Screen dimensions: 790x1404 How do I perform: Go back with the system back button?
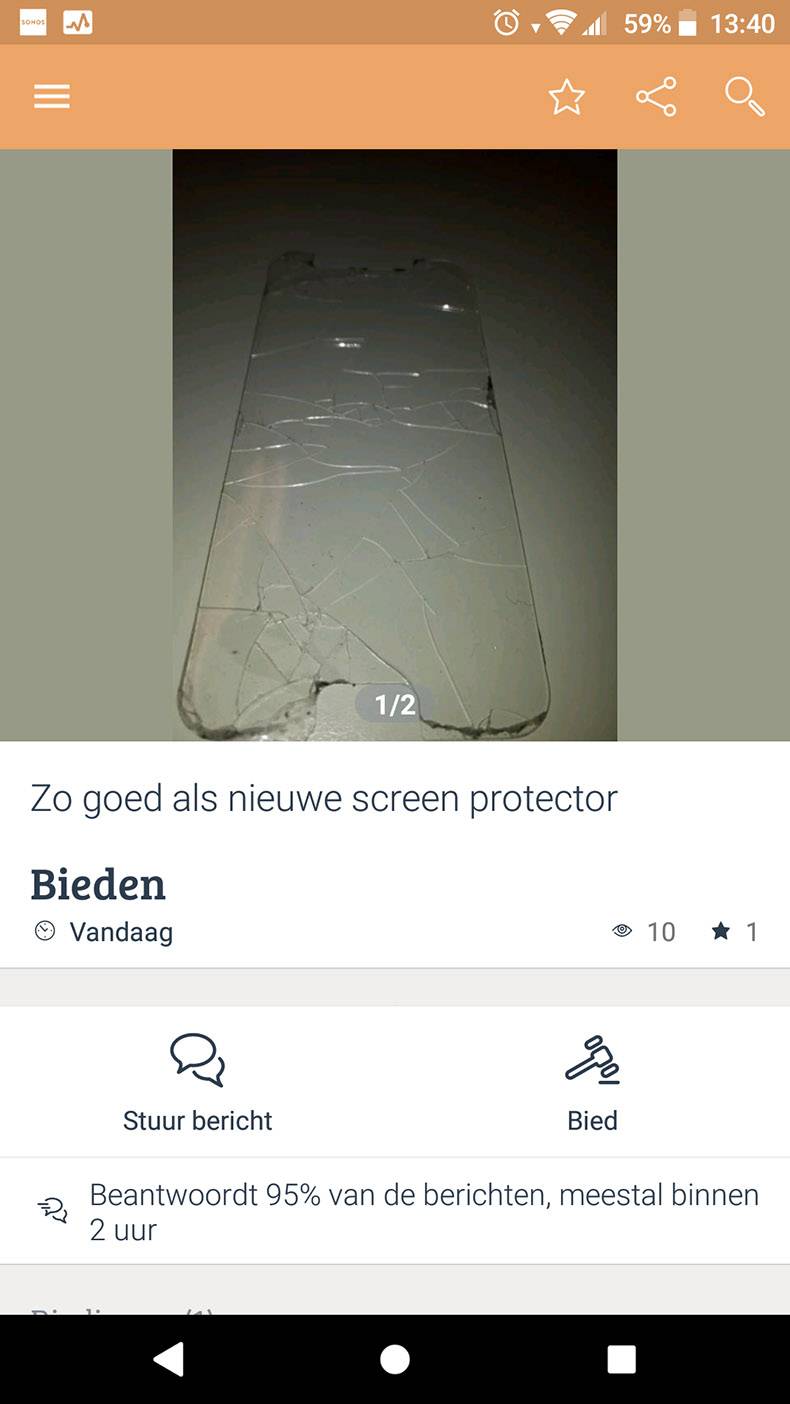click(x=169, y=1358)
